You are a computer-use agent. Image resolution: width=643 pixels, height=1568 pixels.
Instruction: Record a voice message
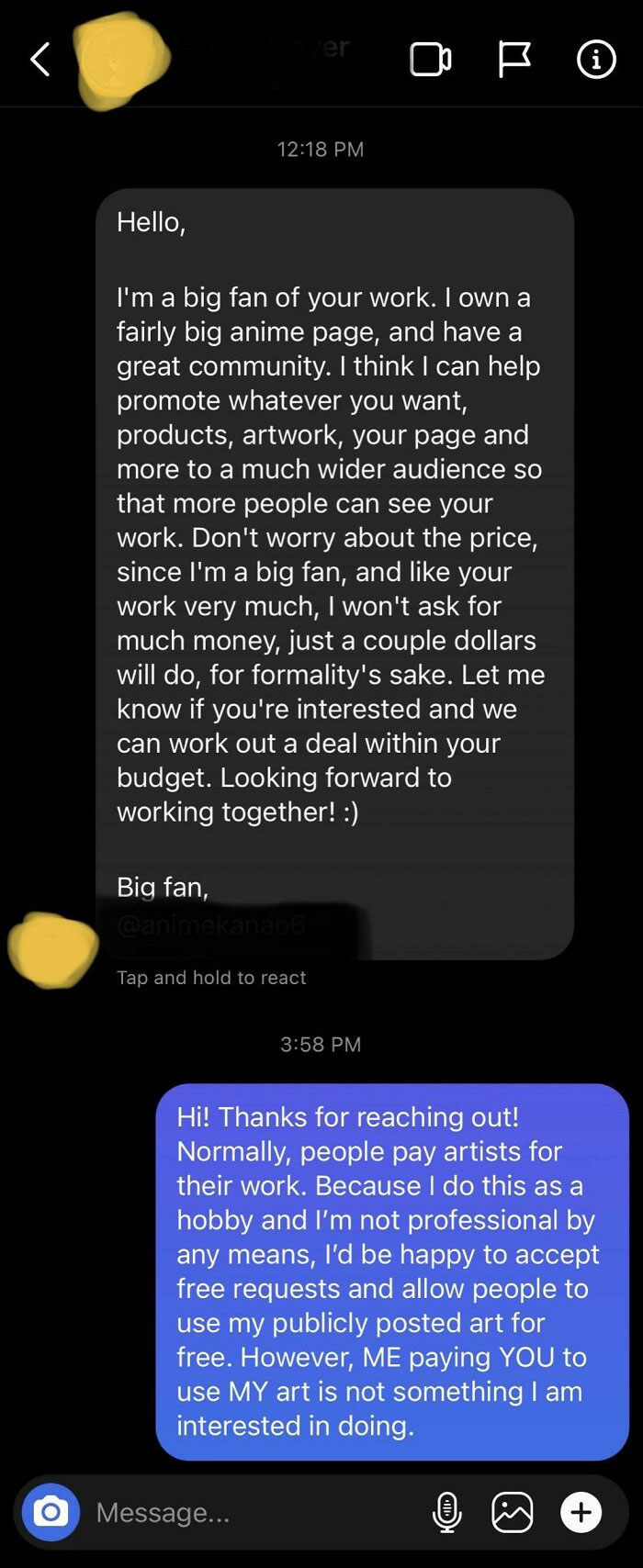tap(446, 1512)
